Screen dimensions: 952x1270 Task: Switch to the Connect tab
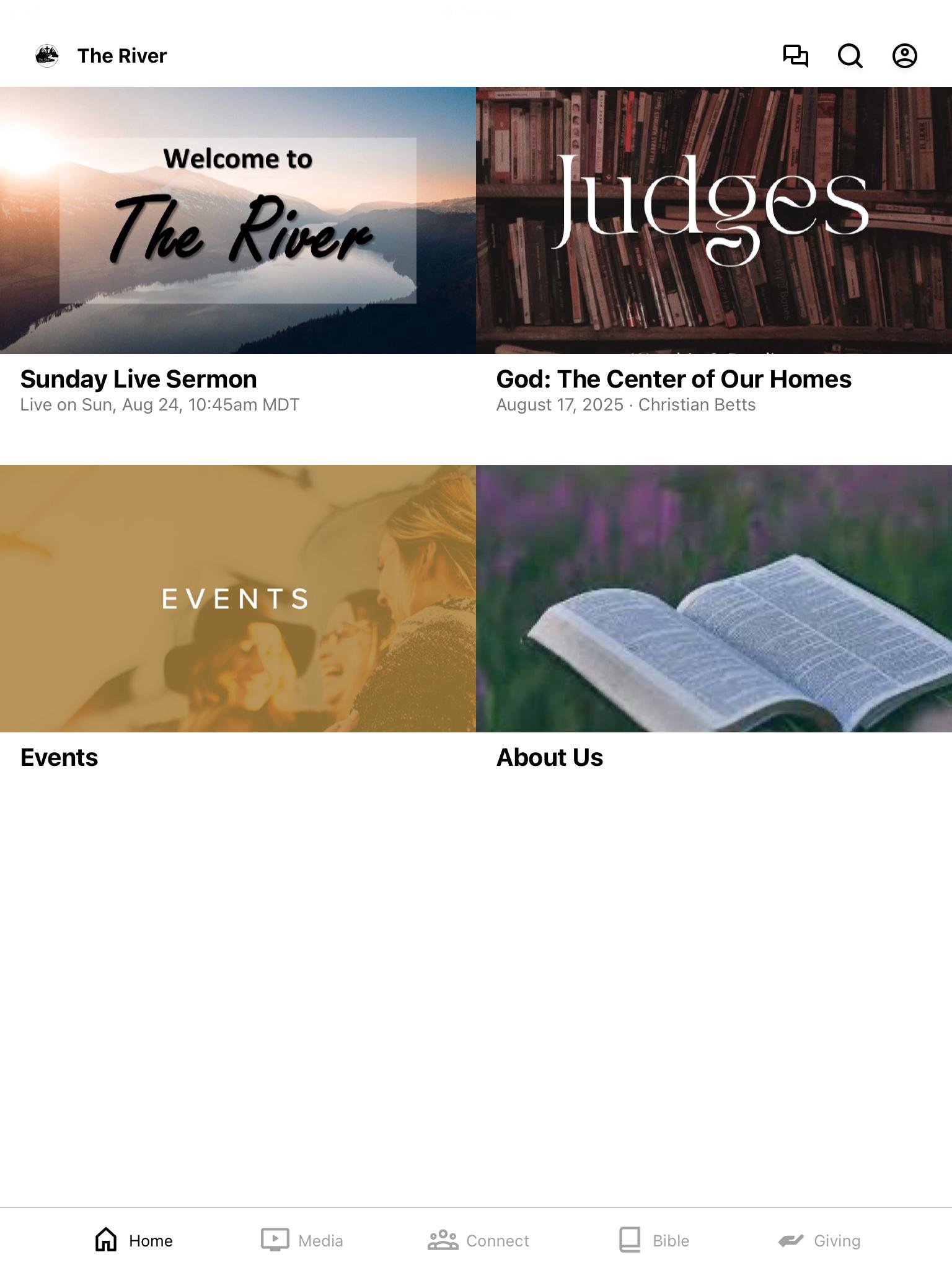[478, 1240]
